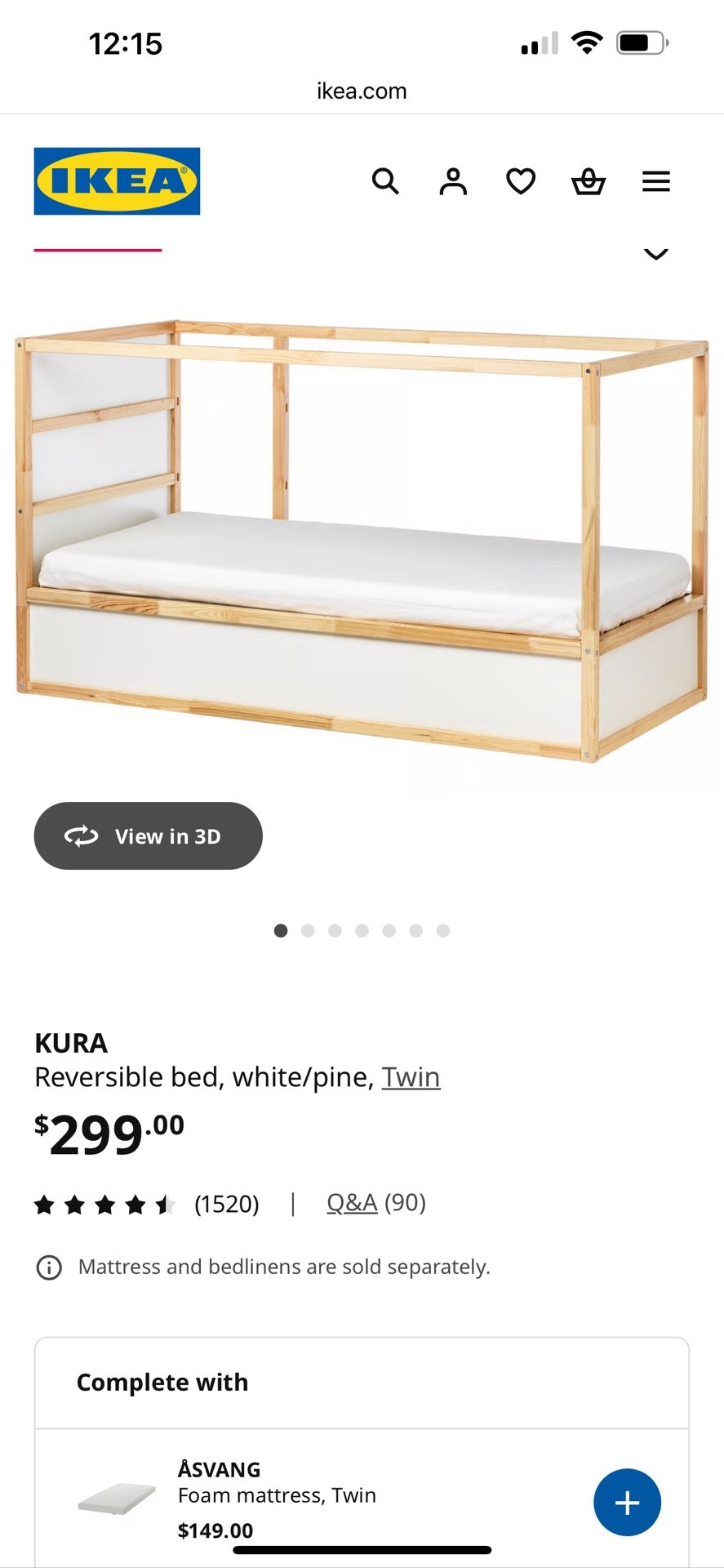
Task: Click the star rating bar
Action: [106, 1202]
